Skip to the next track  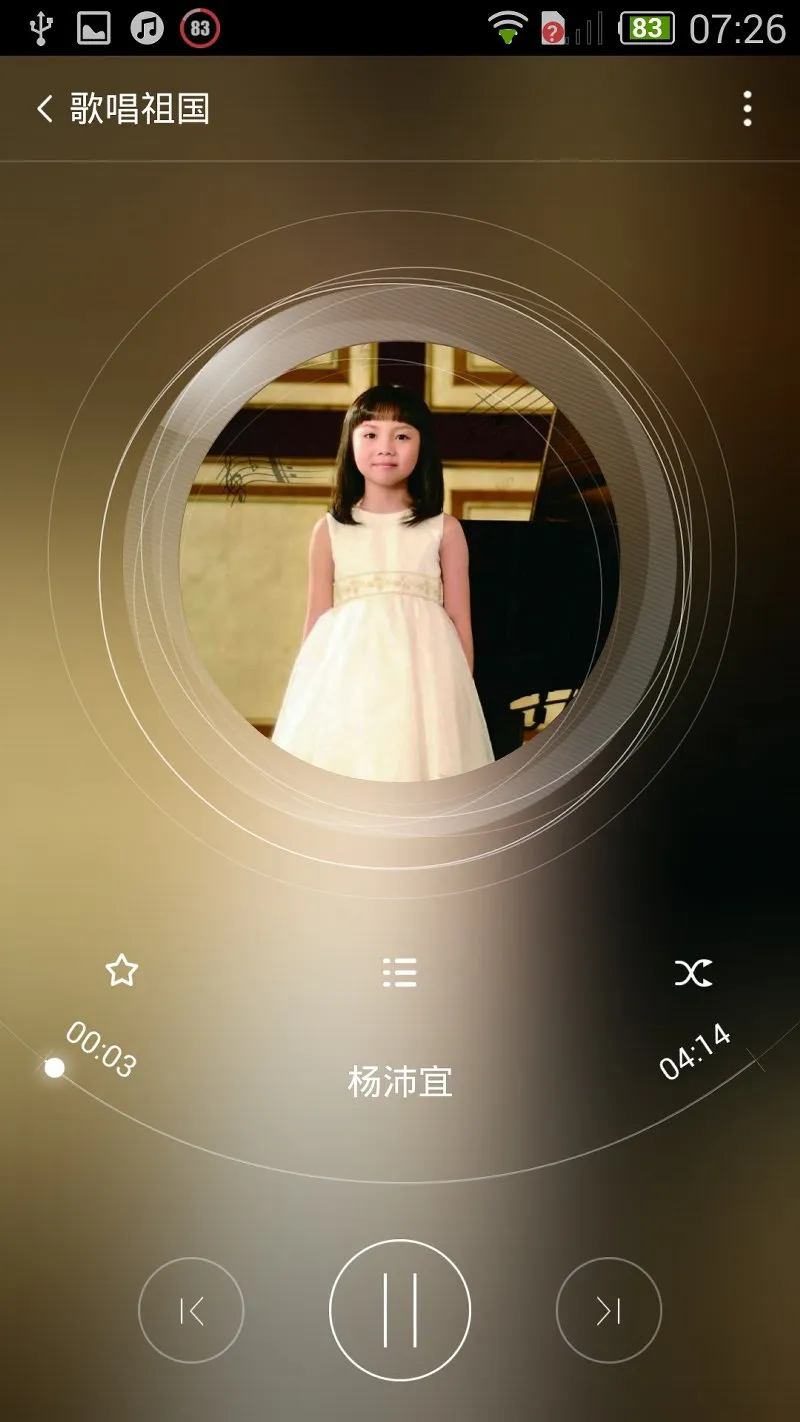[x=609, y=1310]
